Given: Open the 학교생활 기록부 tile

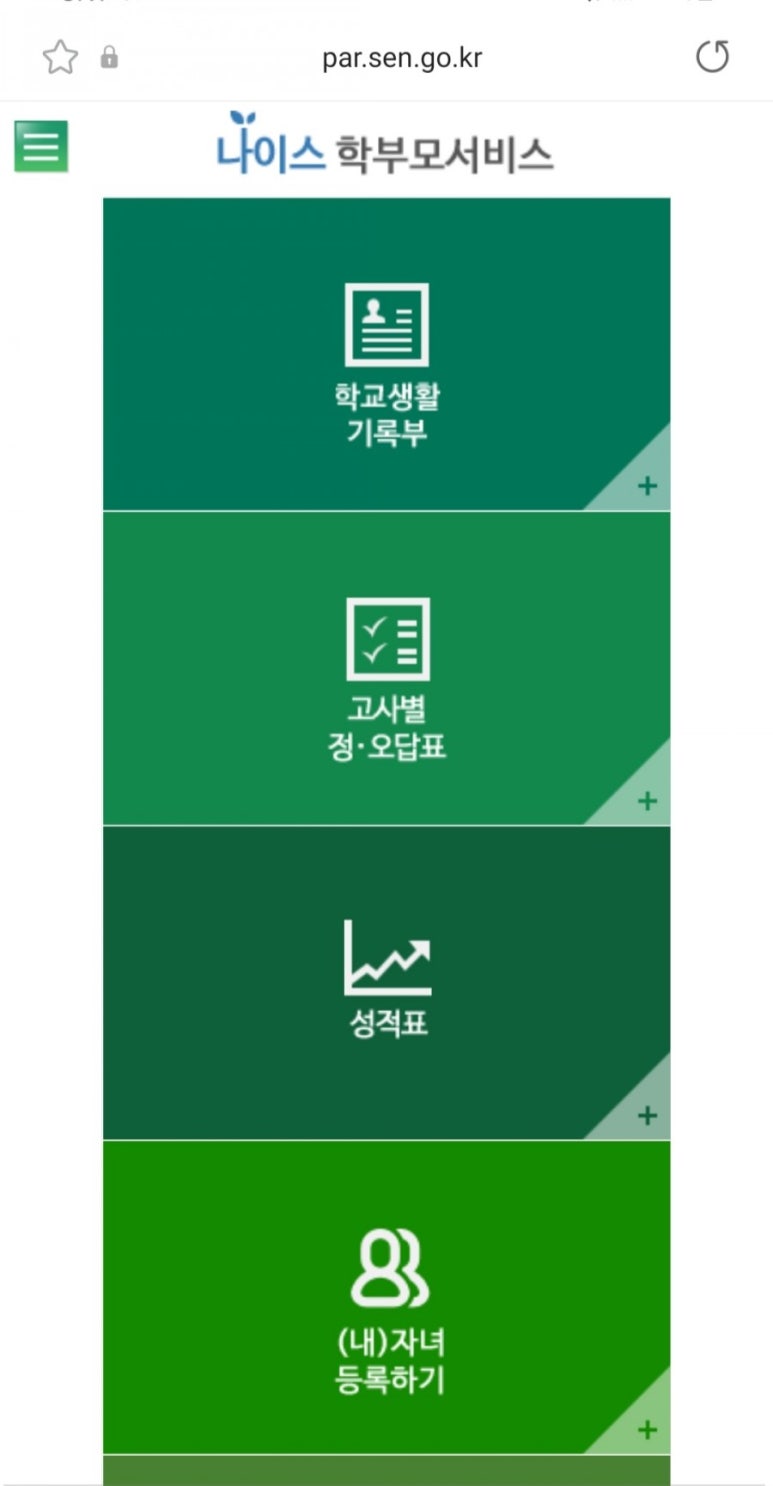Looking at the screenshot, I should click(x=386, y=354).
